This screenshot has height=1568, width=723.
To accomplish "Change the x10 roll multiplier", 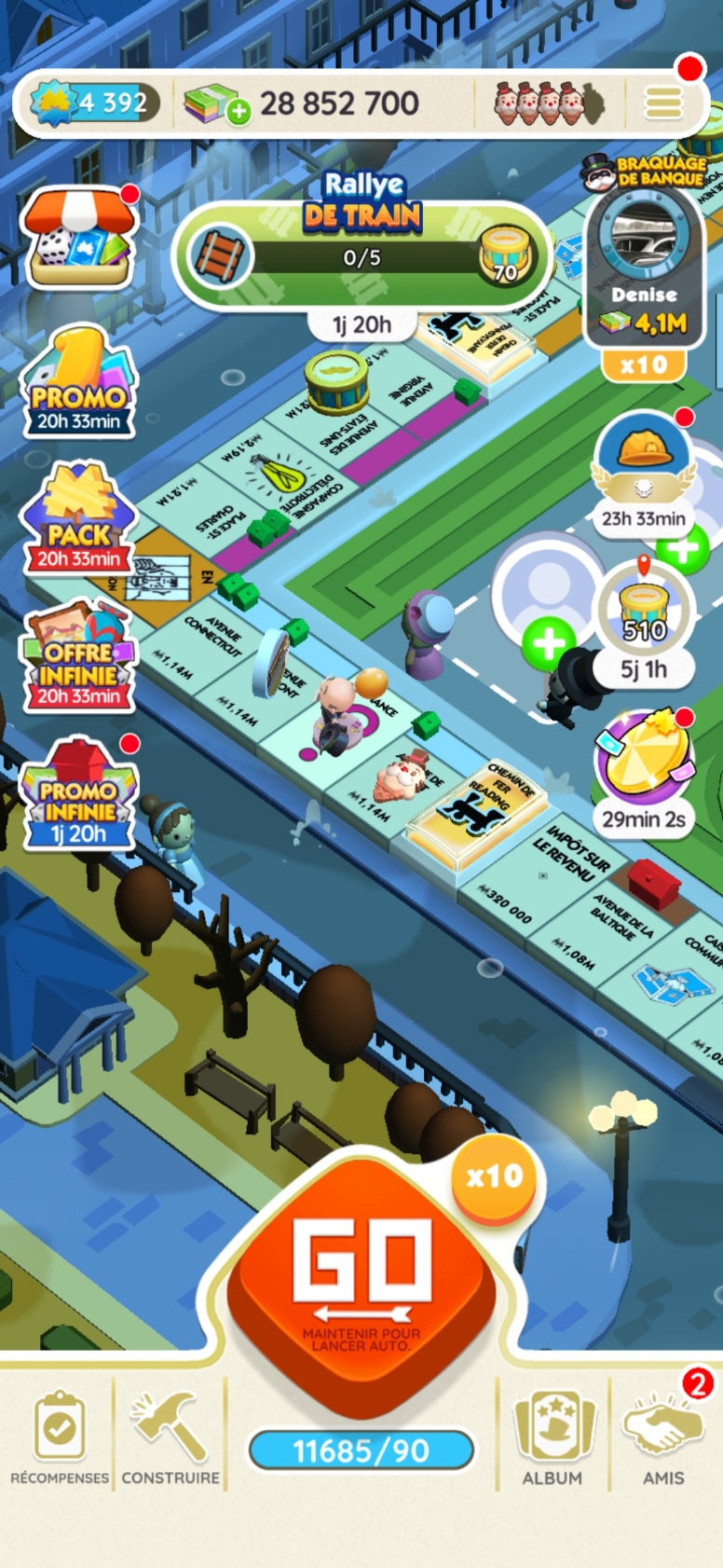I will click(x=495, y=1176).
